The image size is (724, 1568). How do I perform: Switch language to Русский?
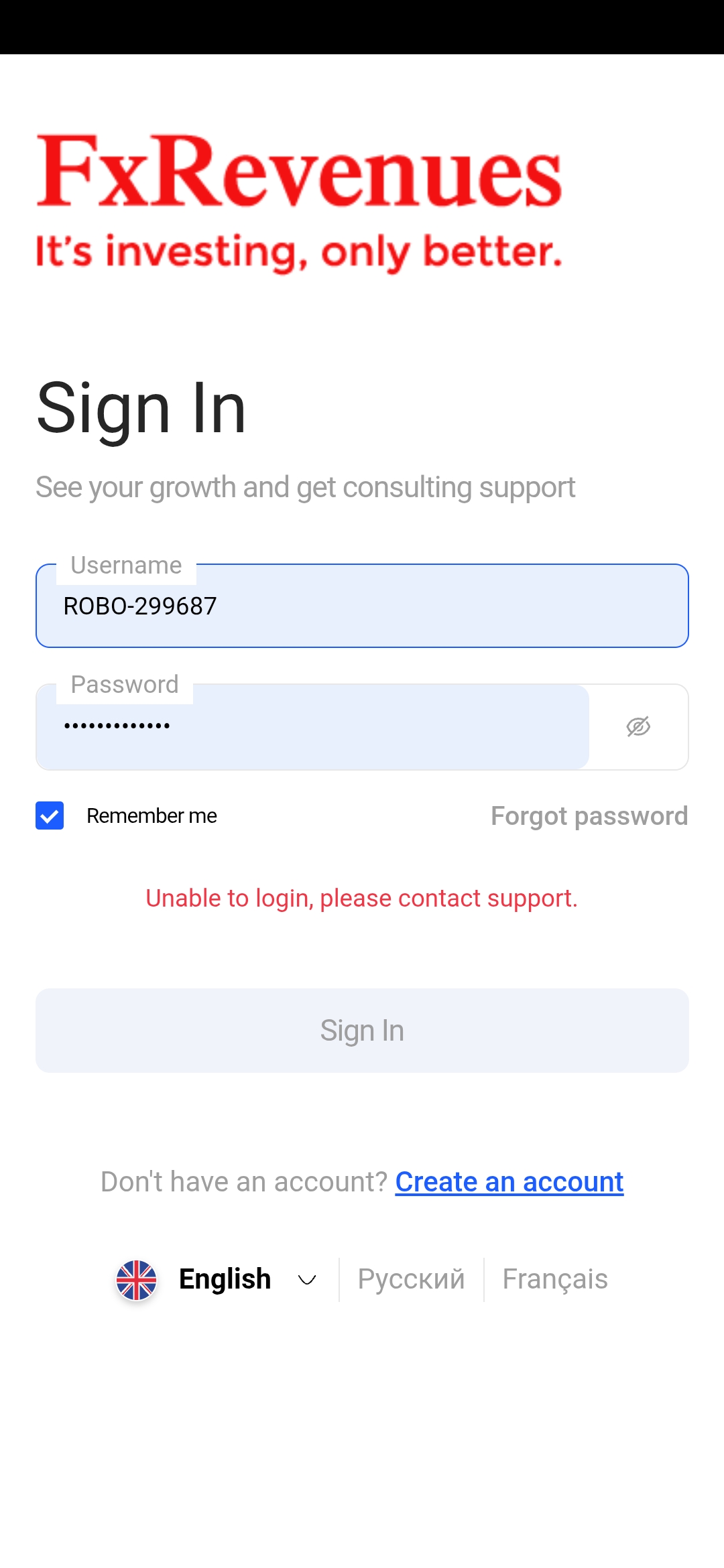coord(411,1279)
